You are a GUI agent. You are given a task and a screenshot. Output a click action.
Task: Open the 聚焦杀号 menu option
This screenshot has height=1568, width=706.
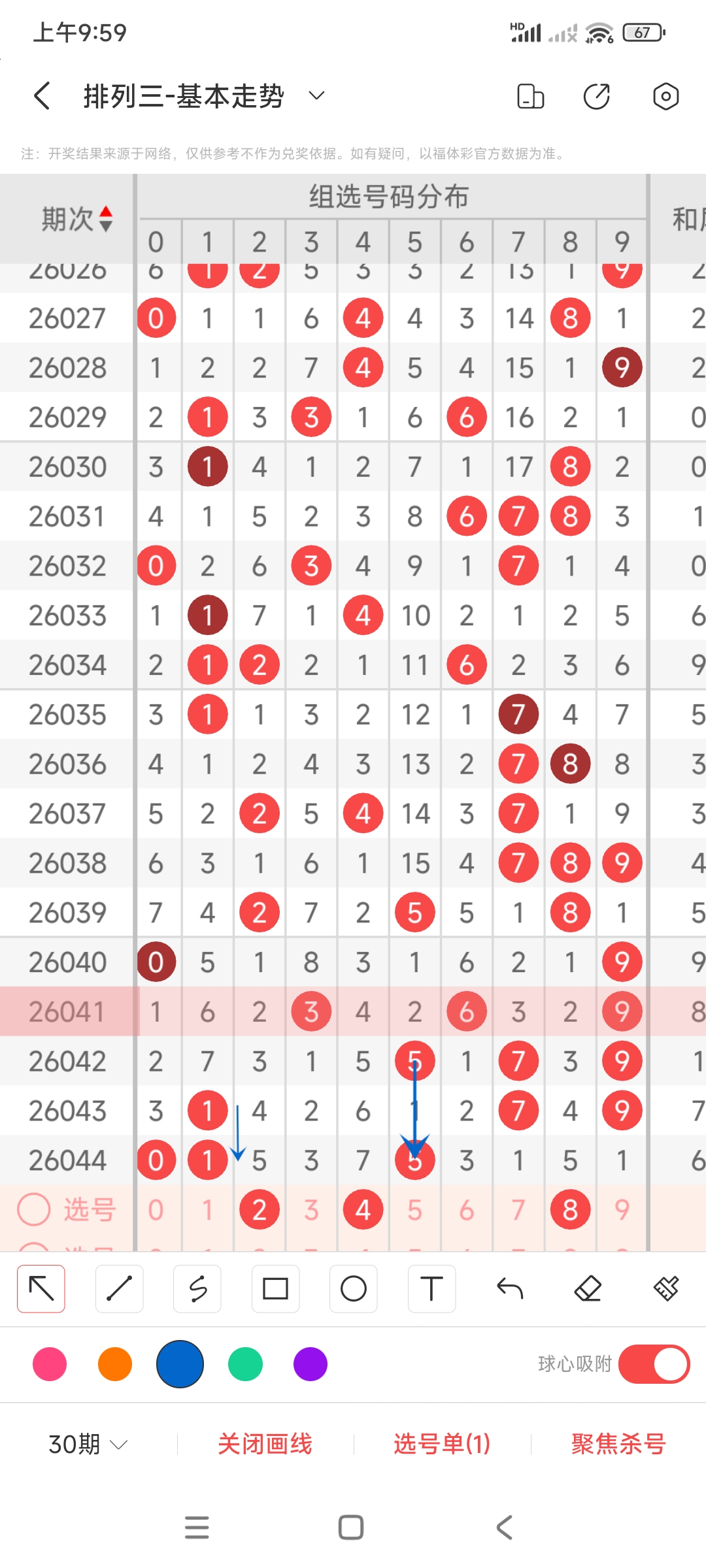(x=617, y=1445)
